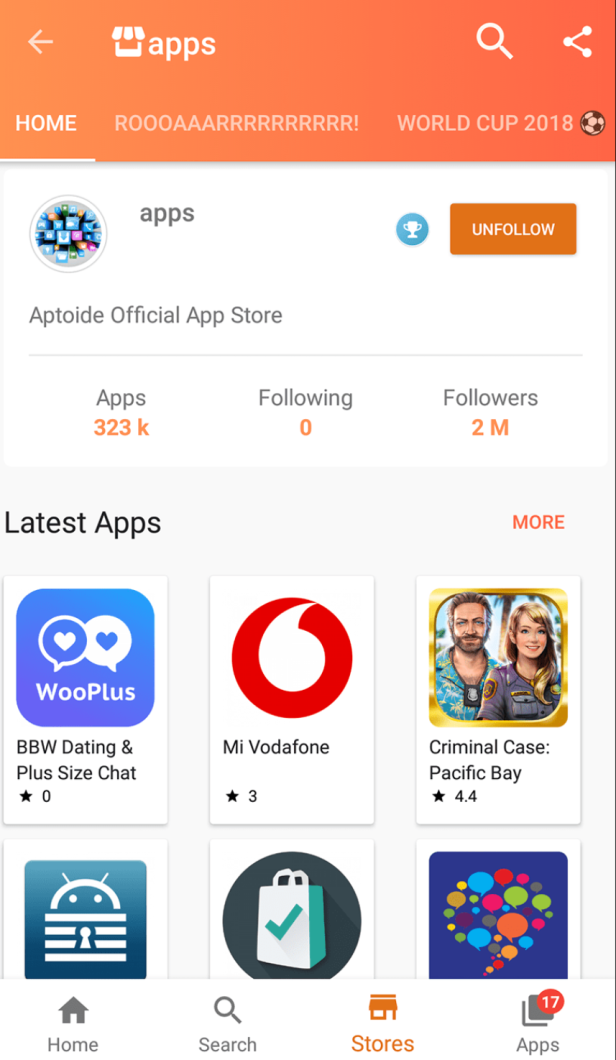The width and height of the screenshot is (616, 1060).
Task: View more Latest Apps
Action: [x=538, y=522]
